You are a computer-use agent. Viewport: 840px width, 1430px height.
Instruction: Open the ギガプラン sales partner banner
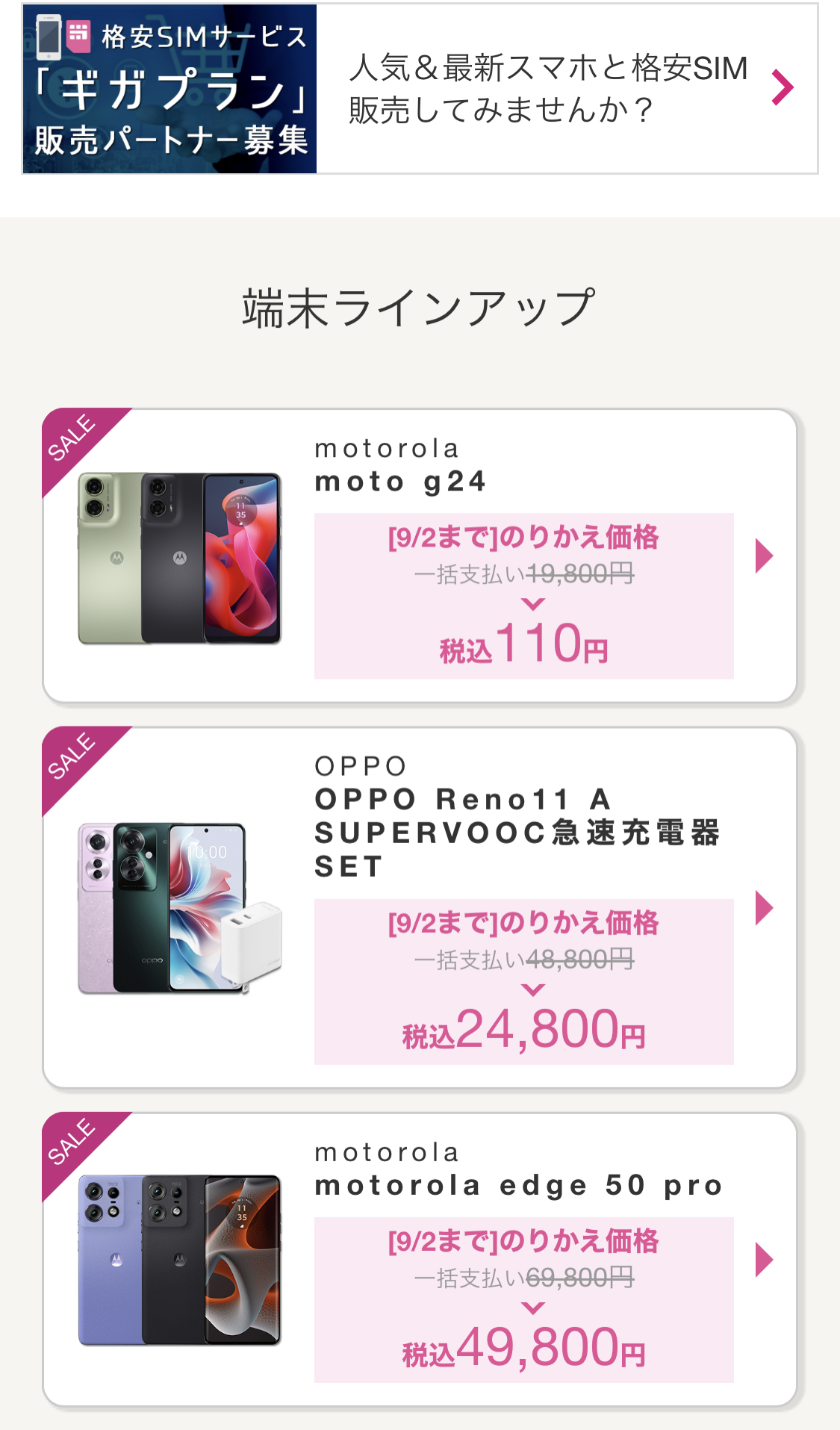click(420, 89)
